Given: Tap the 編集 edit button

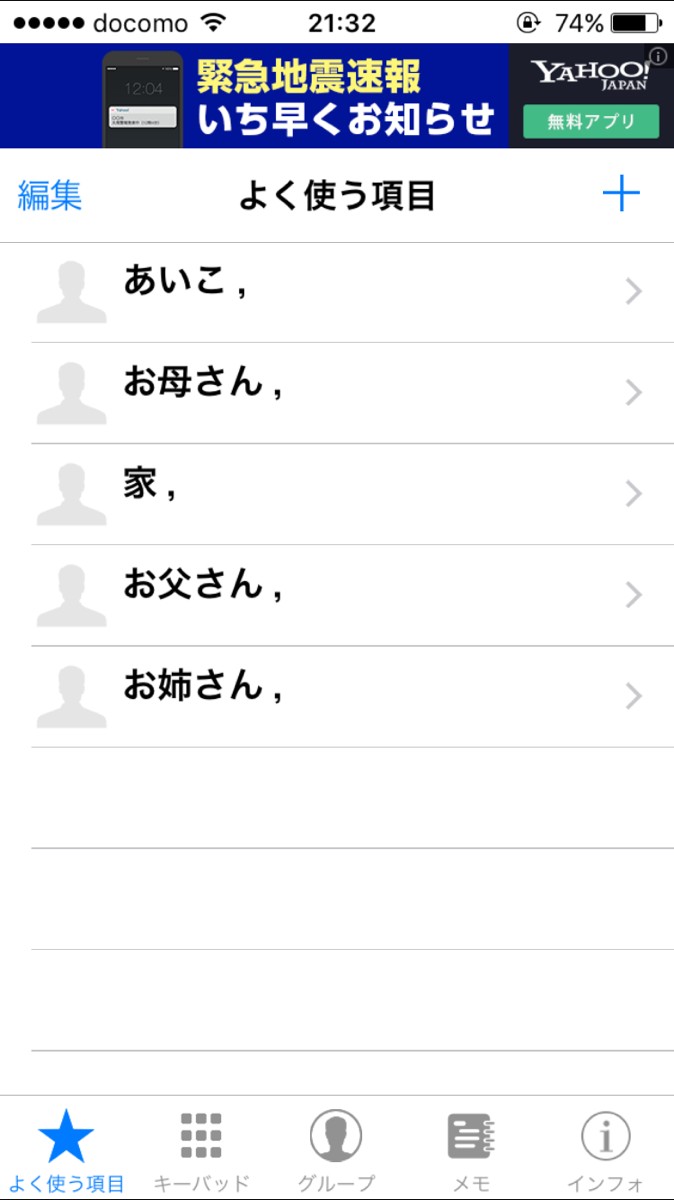Looking at the screenshot, I should coord(50,196).
